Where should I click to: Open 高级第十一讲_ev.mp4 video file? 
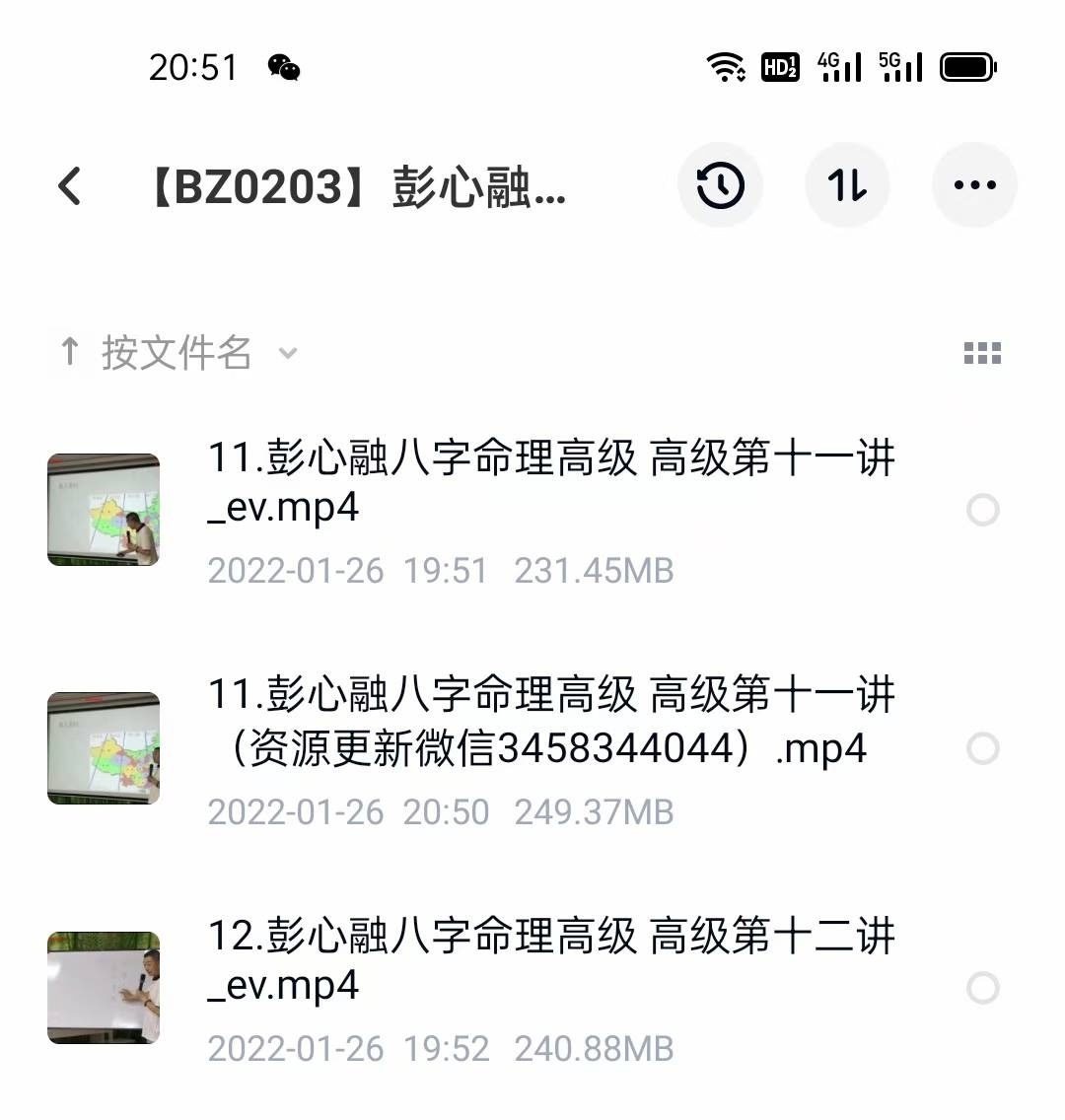(550, 483)
